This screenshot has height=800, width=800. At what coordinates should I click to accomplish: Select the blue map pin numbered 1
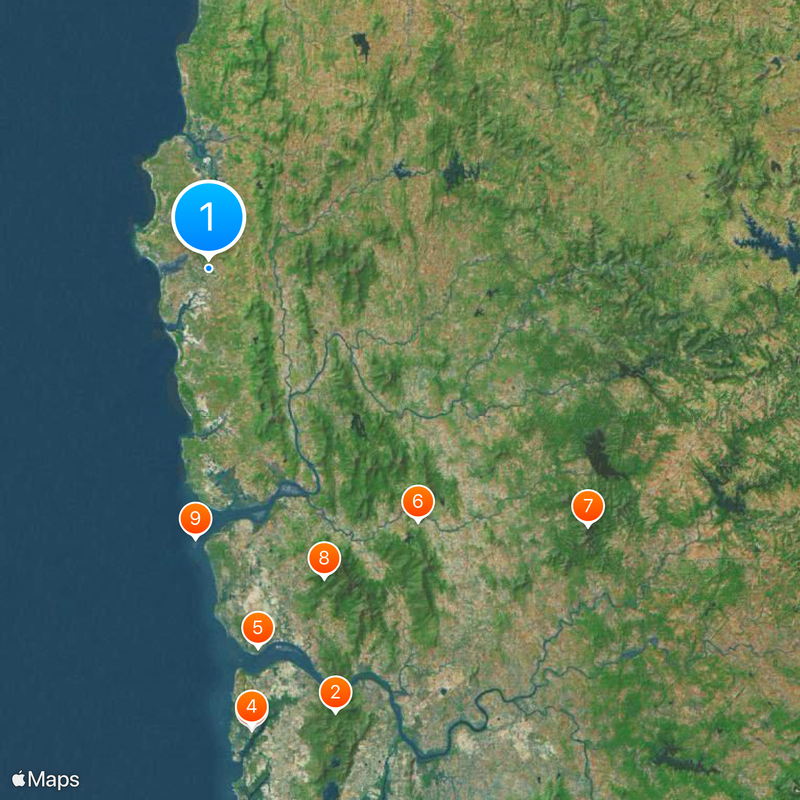(208, 216)
